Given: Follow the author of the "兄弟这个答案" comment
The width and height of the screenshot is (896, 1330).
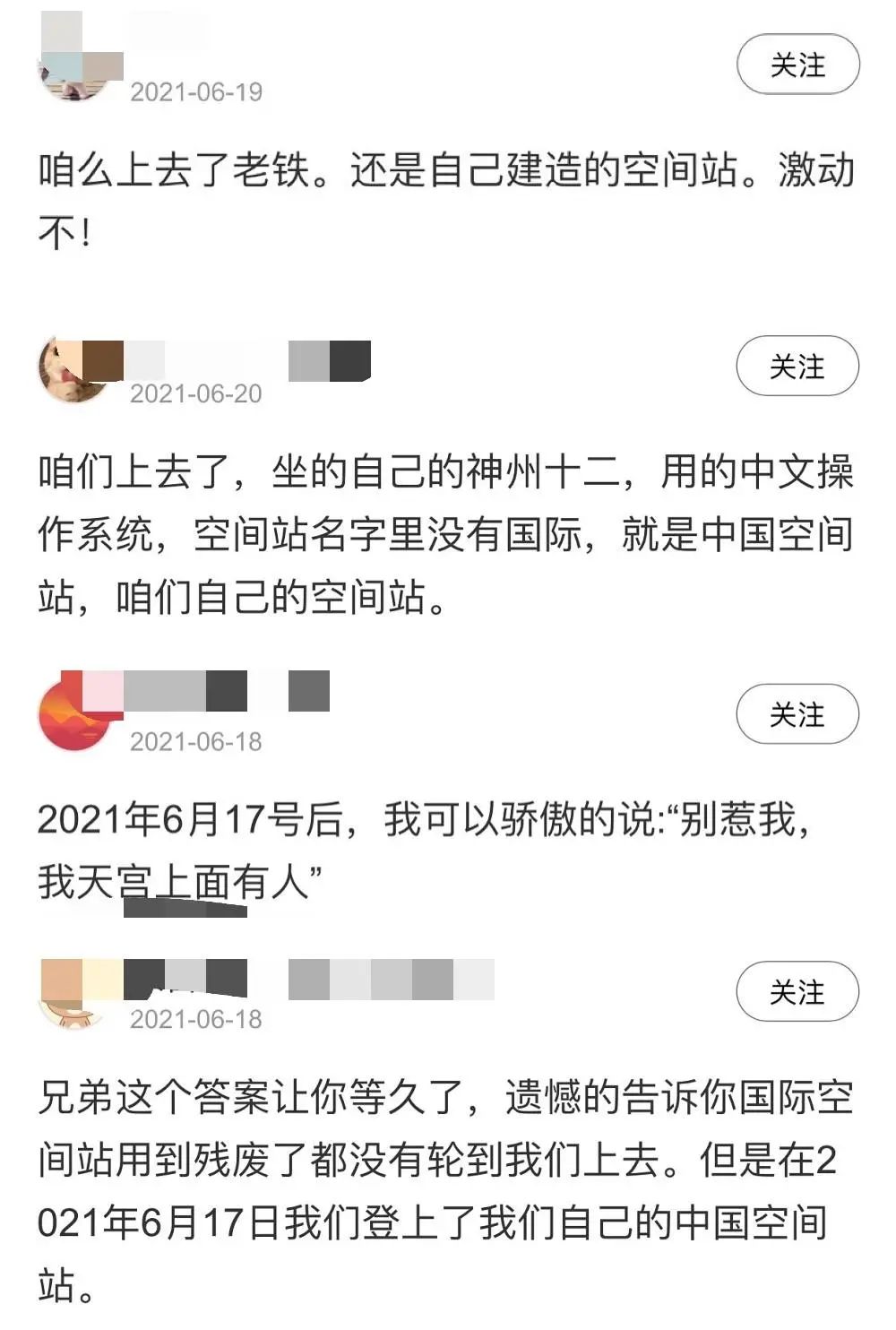Looking at the screenshot, I should pos(797,991).
